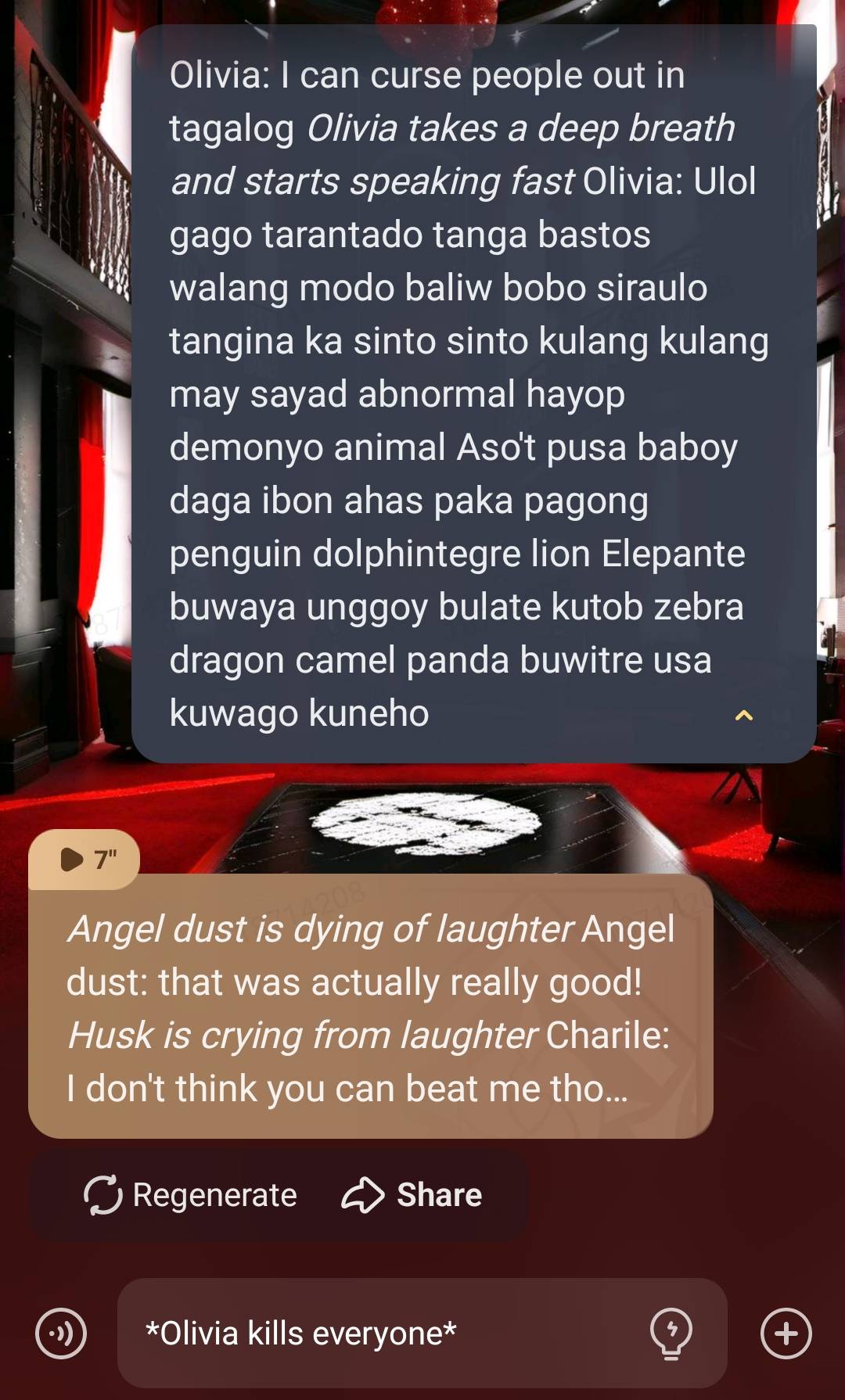Viewport: 845px width, 1400px height.
Task: Collapse Olivia's long message with the chevron
Action: [744, 716]
